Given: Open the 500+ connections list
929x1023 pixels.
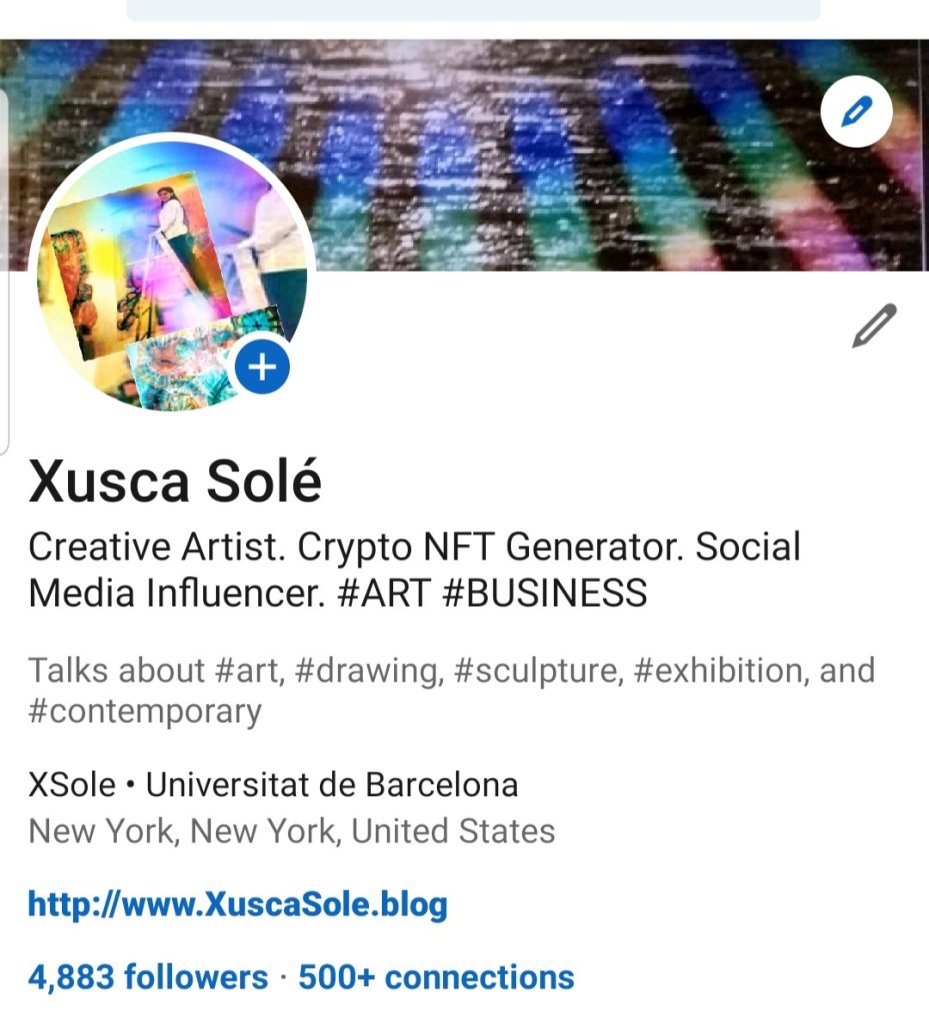Looking at the screenshot, I should (436, 976).
